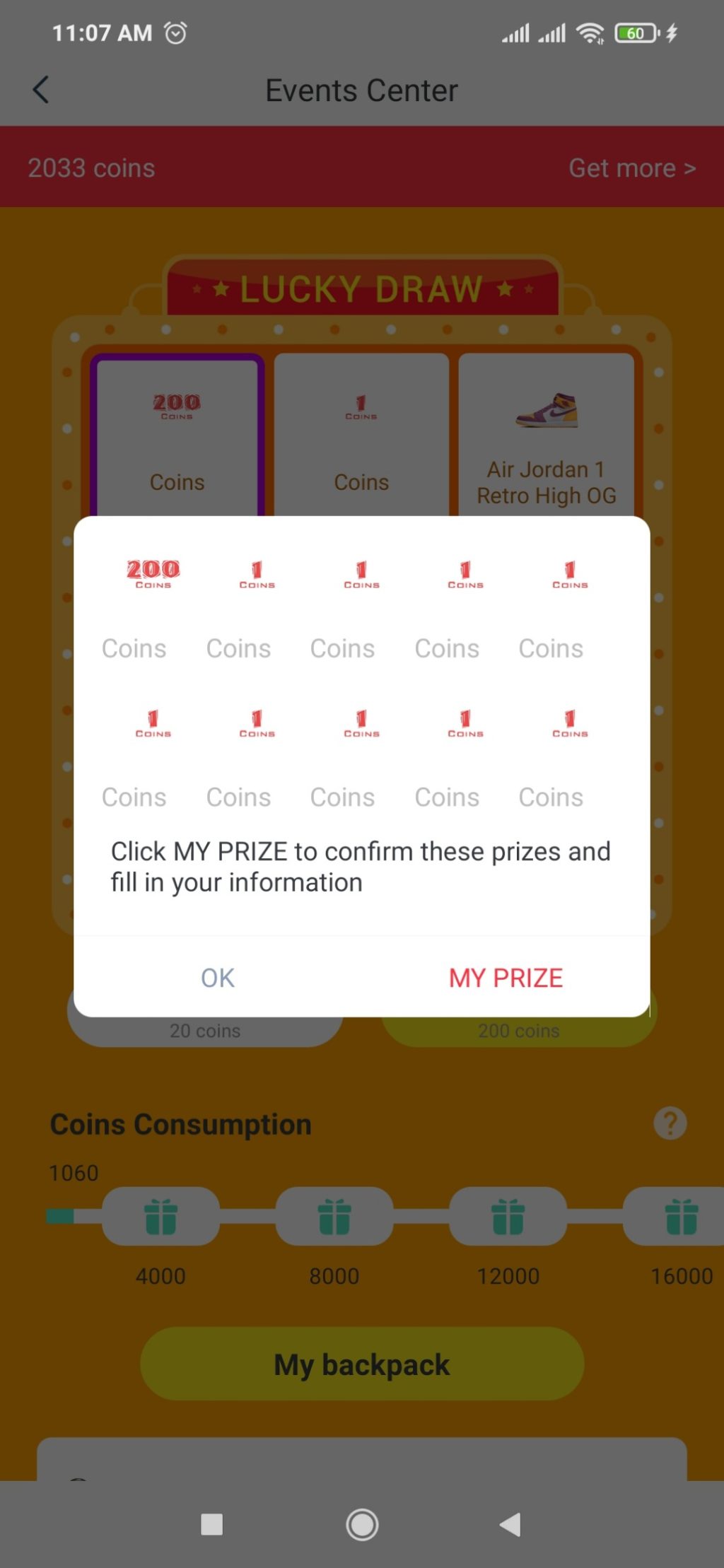The width and height of the screenshot is (724, 1568).
Task: Go to Android home screen
Action: point(362,1524)
